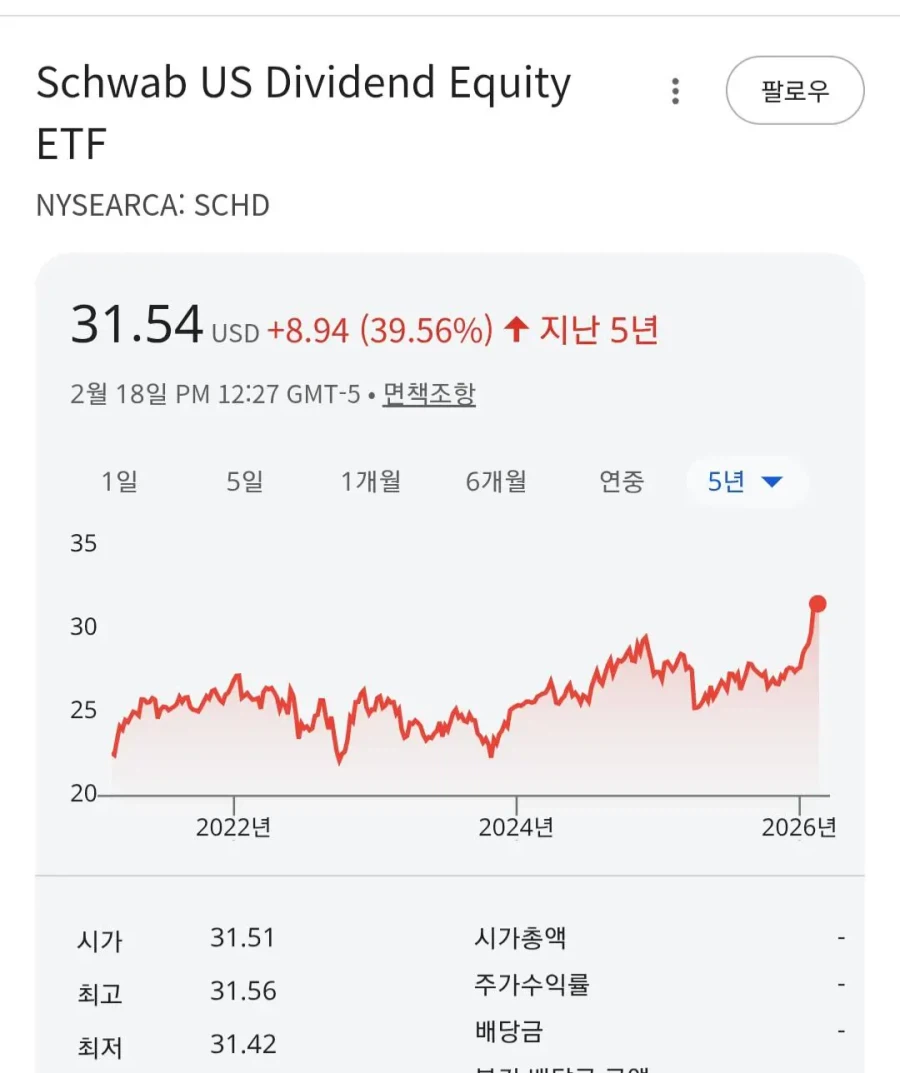Switch chart to the 1일 range
Image resolution: width=900 pixels, height=1073 pixels.
tap(120, 482)
